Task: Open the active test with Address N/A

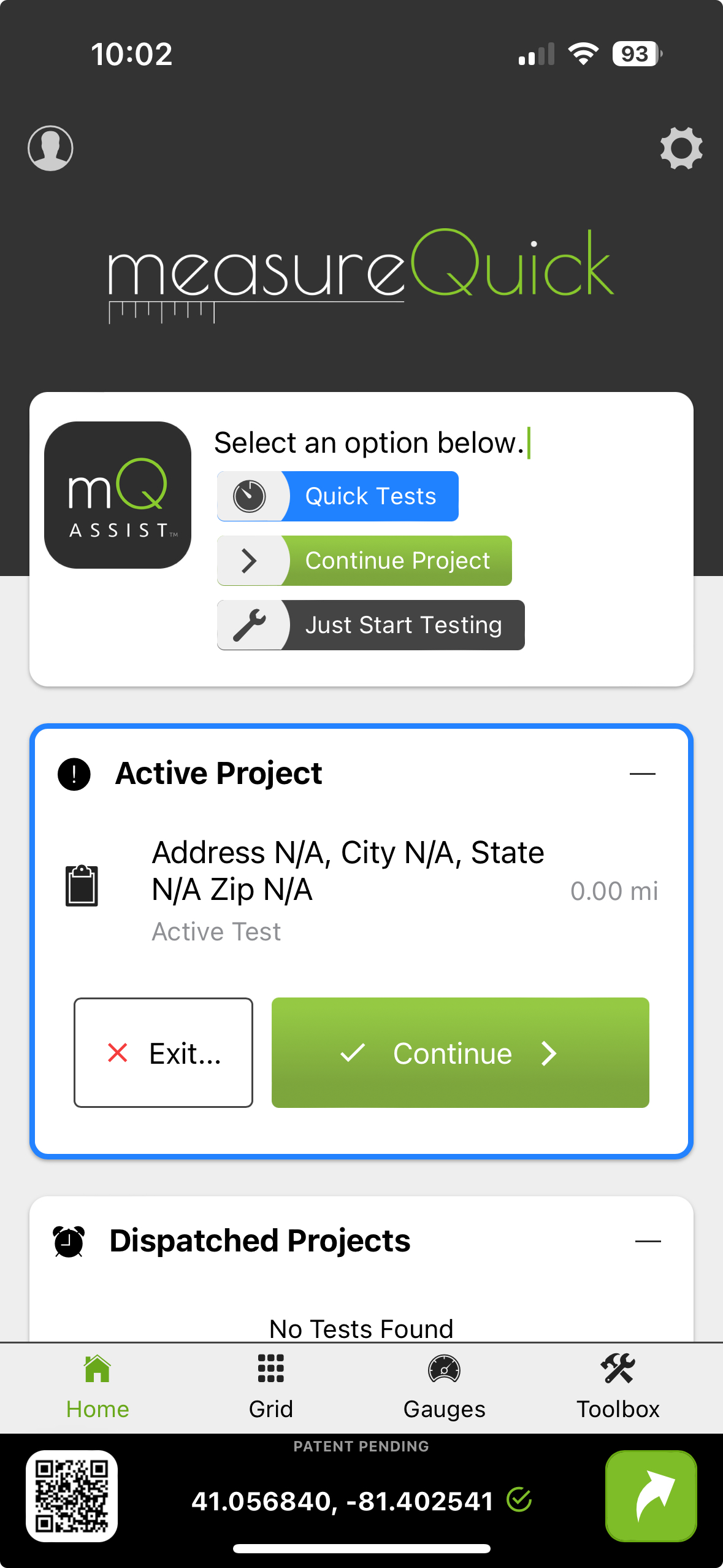Action: pyautogui.click(x=347, y=890)
